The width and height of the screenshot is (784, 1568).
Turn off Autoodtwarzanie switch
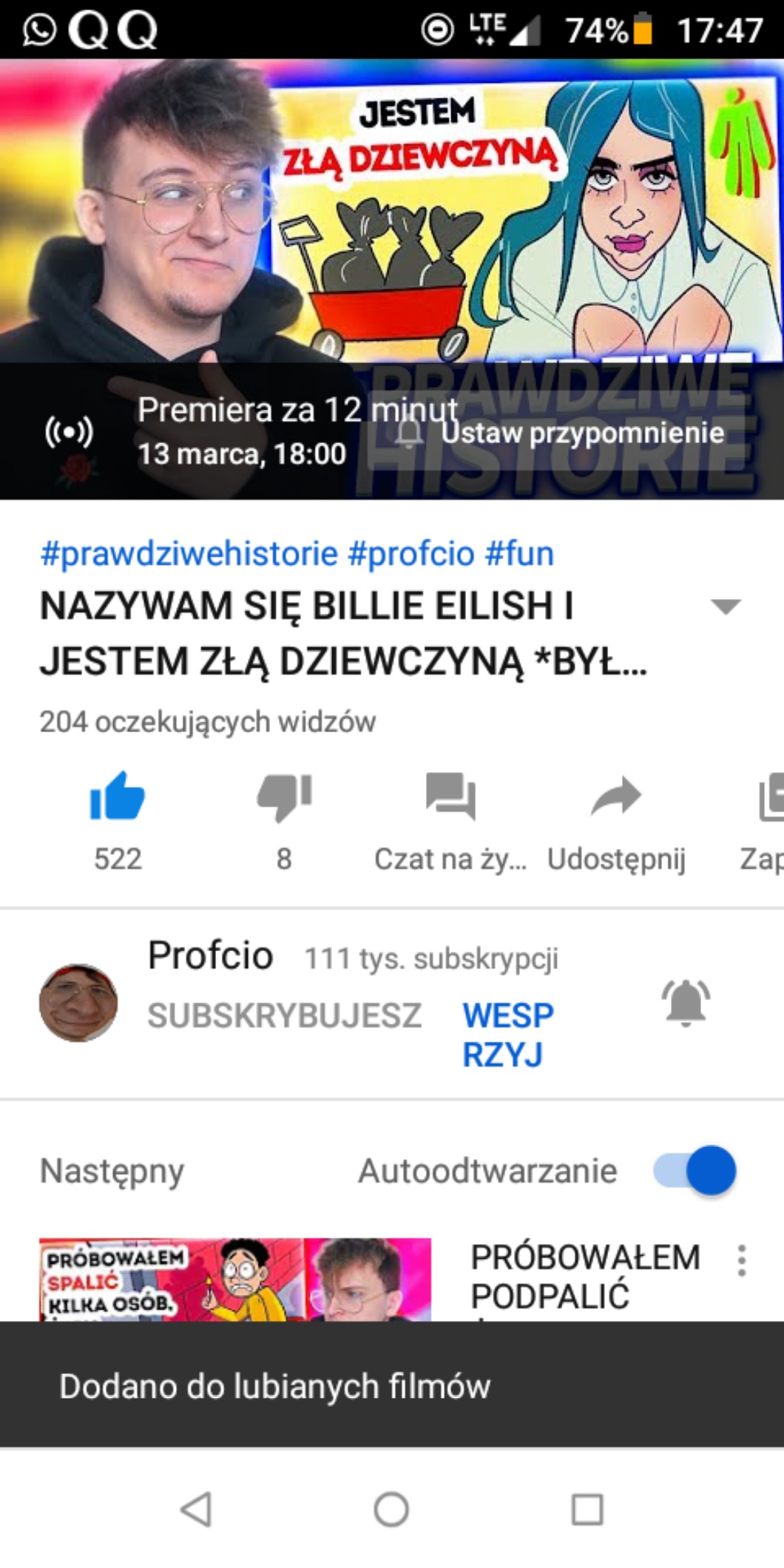(694, 1170)
